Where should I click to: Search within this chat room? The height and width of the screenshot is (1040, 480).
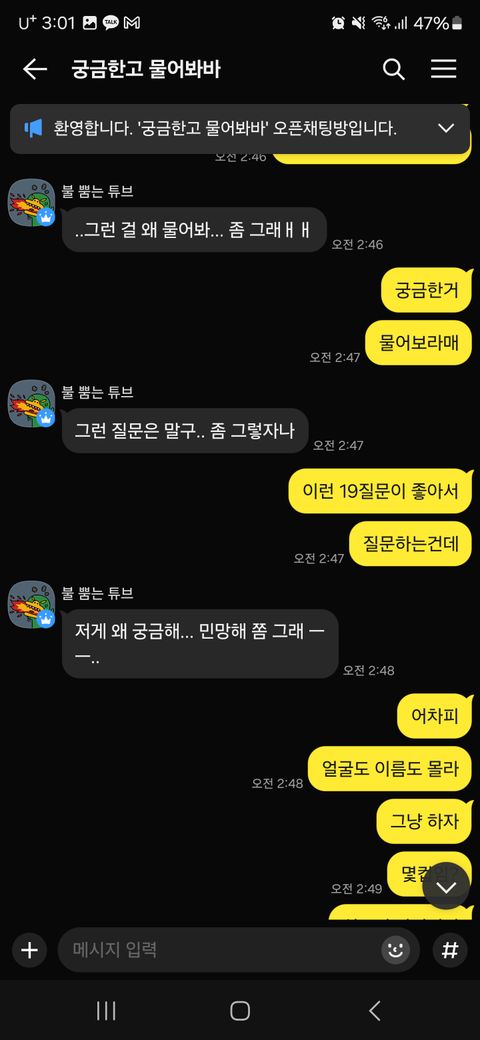(393, 69)
